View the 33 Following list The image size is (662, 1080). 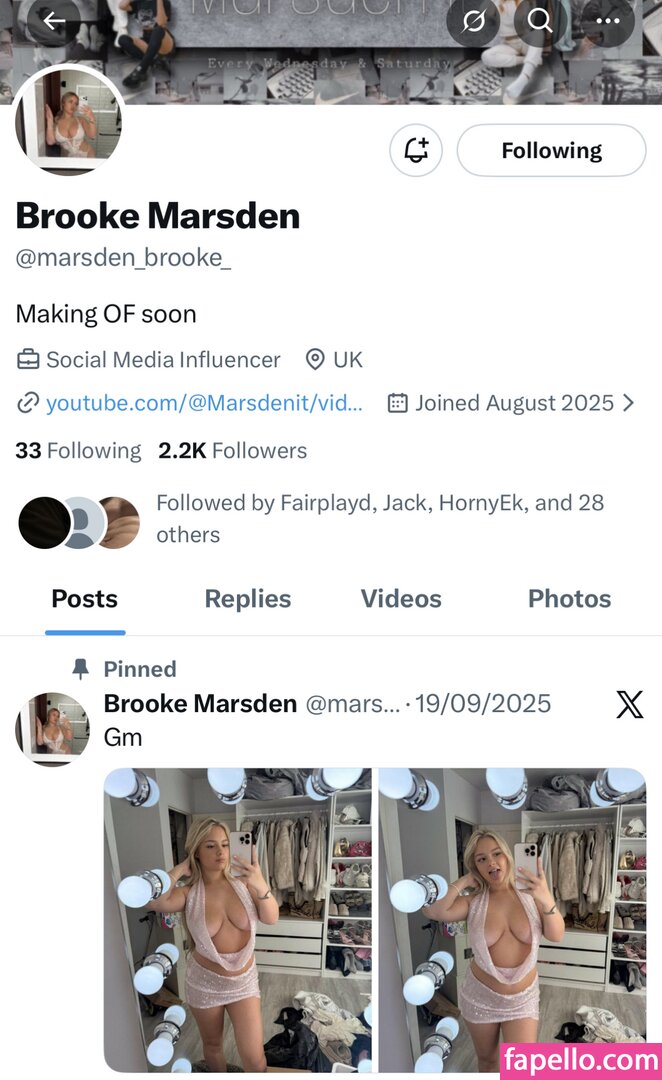(x=78, y=451)
